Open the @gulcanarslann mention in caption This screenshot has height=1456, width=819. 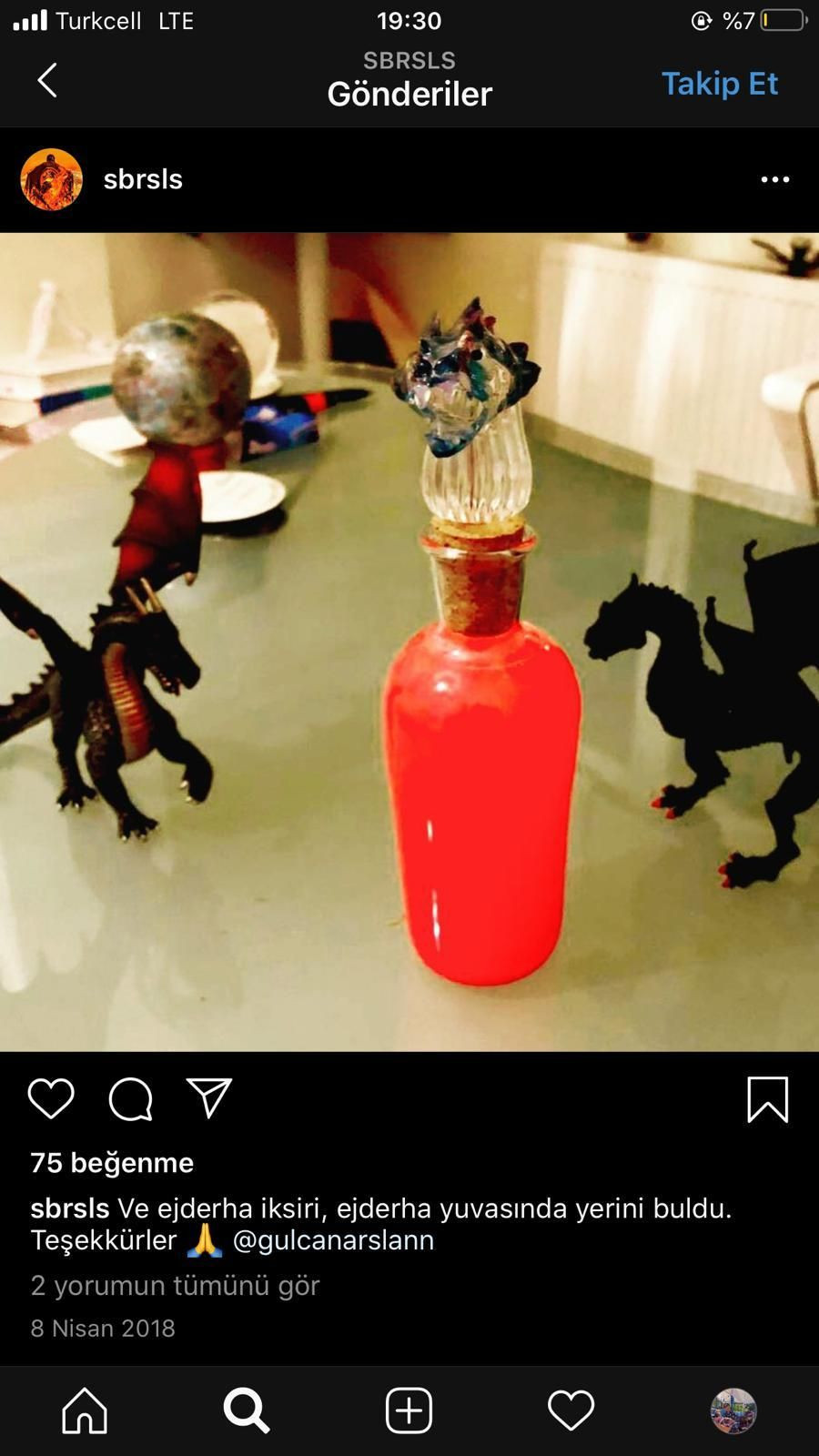[x=333, y=1240]
